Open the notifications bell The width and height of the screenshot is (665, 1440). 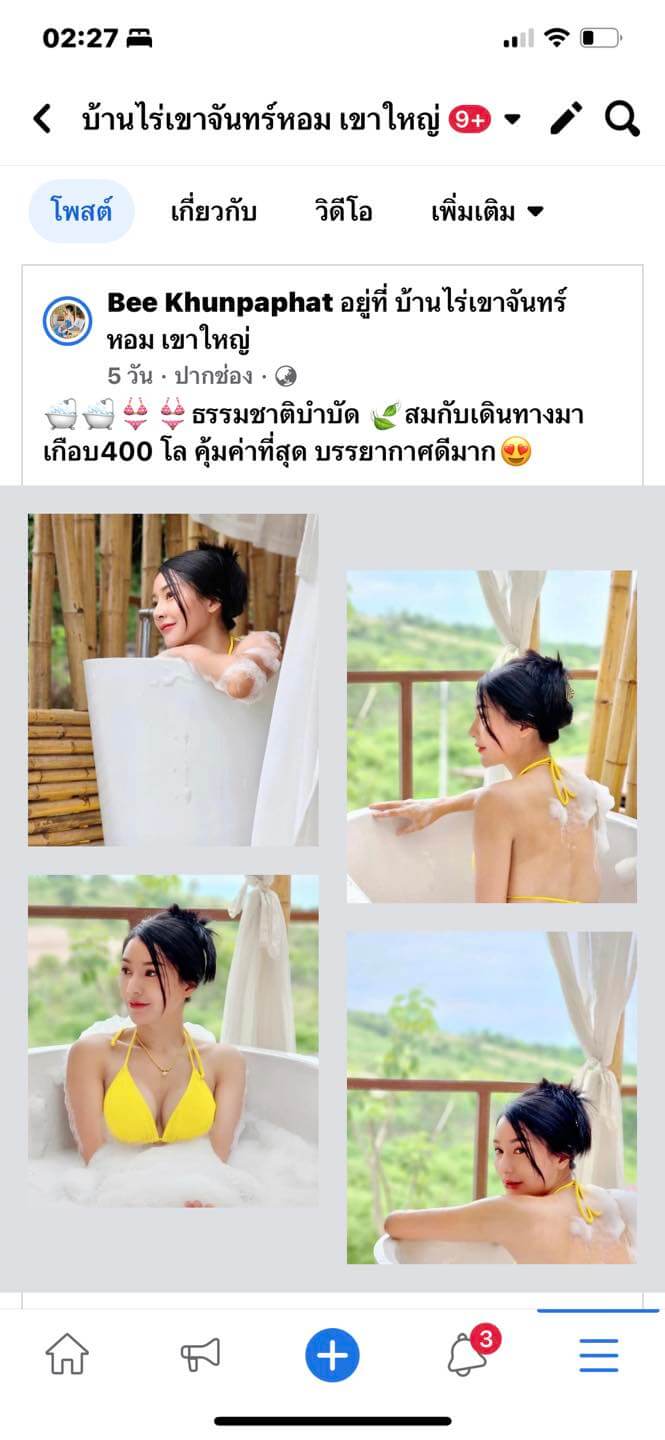(467, 1356)
